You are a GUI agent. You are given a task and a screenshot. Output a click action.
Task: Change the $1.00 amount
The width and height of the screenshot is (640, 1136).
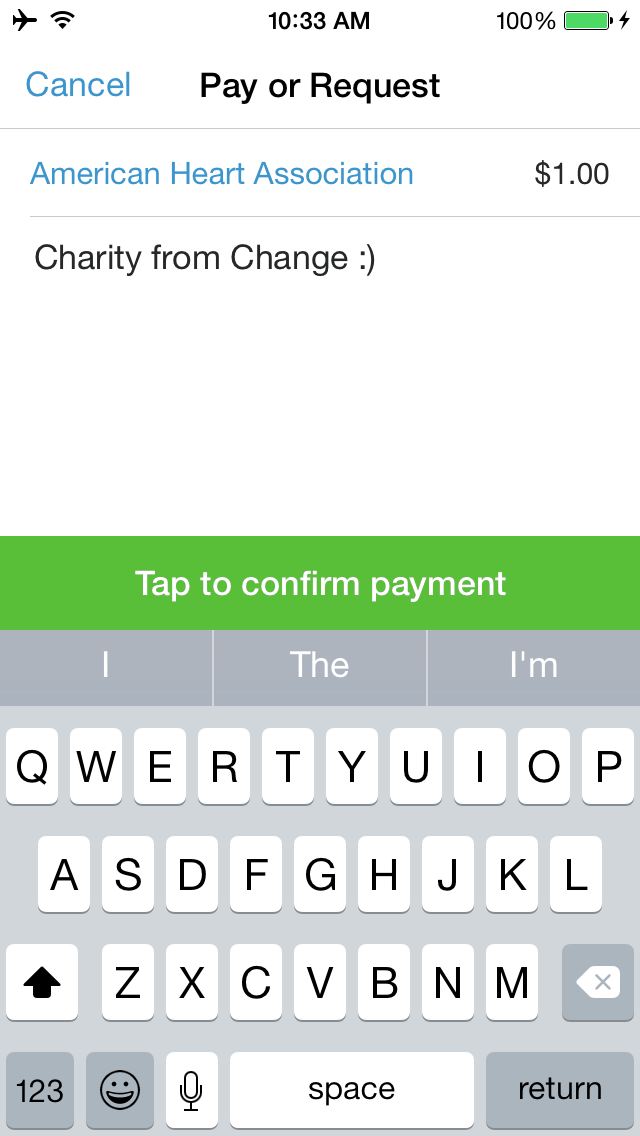(571, 174)
